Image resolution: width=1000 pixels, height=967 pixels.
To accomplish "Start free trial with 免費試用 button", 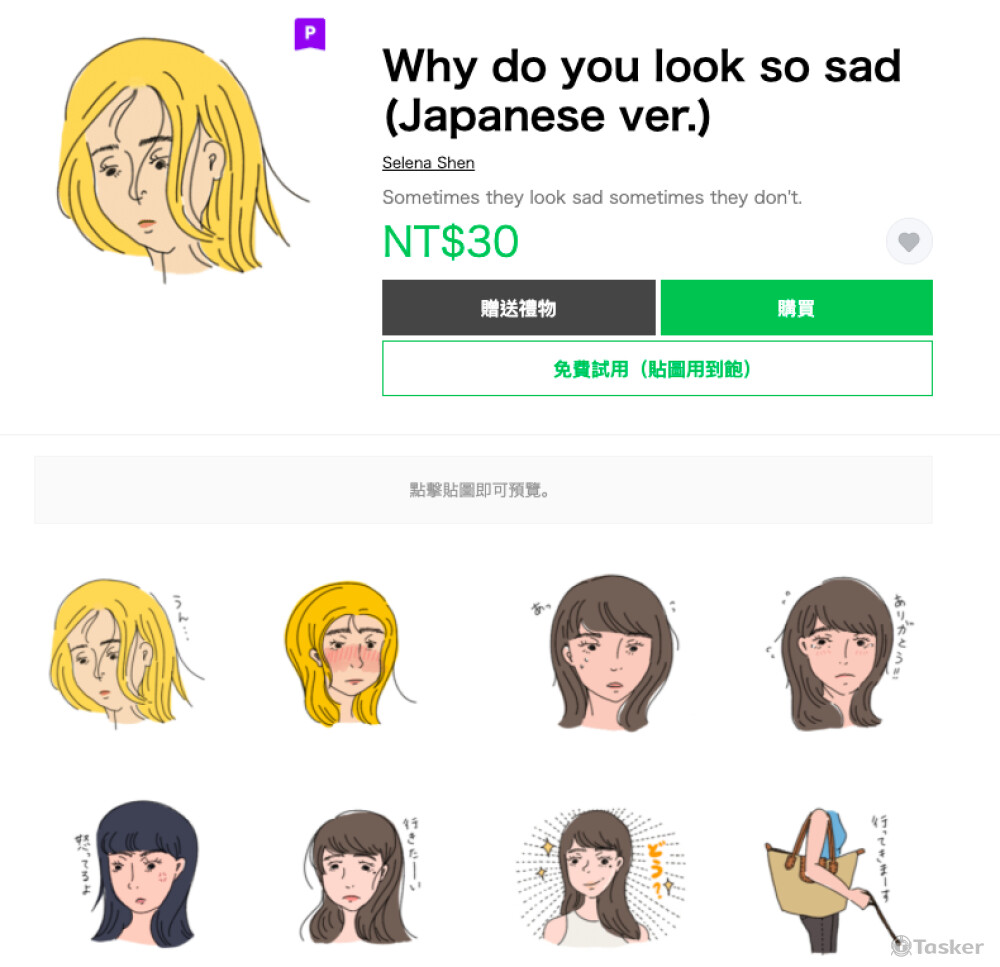I will [x=657, y=369].
